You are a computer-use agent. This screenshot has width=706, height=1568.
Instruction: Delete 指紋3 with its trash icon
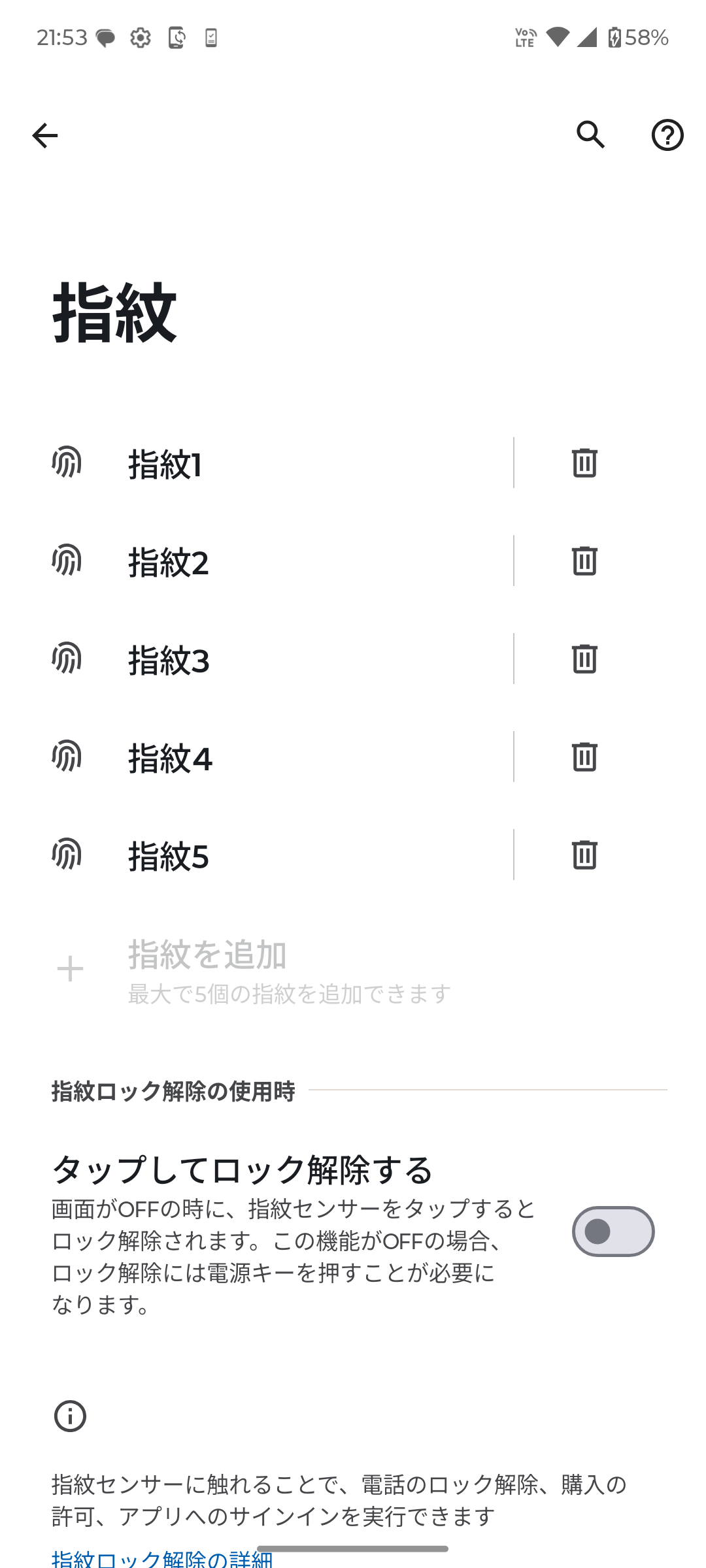[584, 659]
